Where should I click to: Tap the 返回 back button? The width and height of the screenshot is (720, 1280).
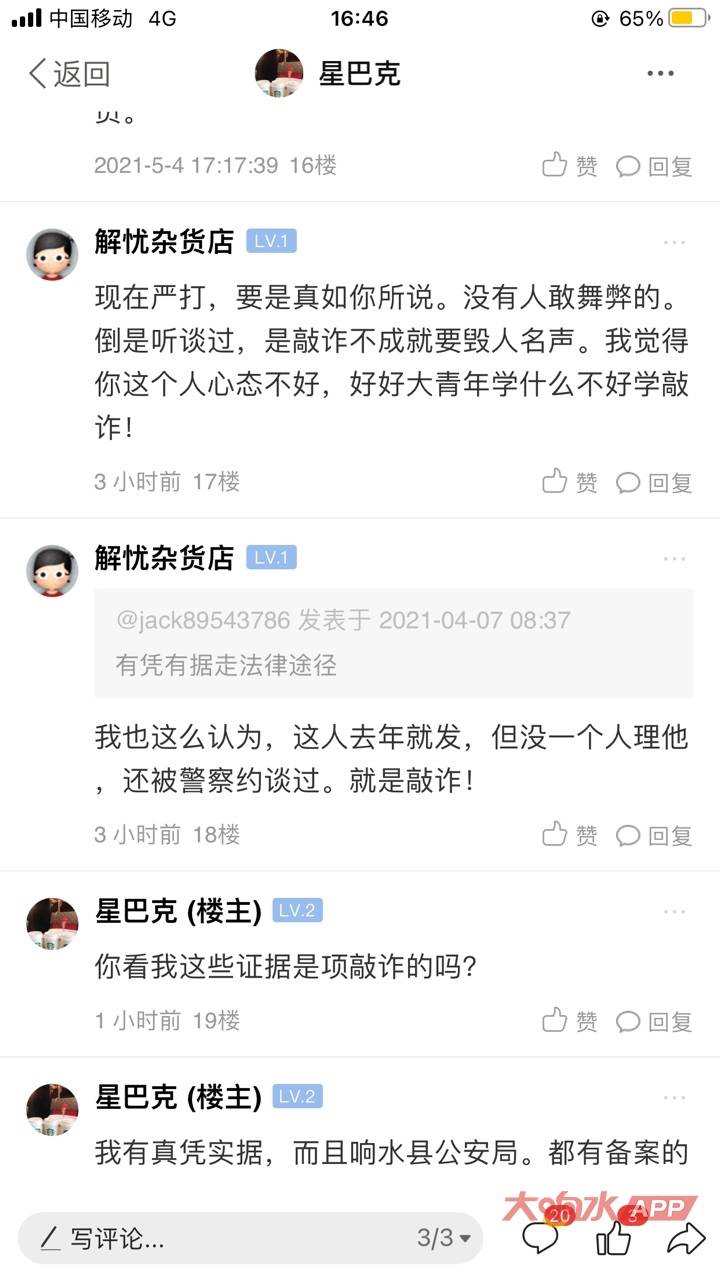[68, 73]
